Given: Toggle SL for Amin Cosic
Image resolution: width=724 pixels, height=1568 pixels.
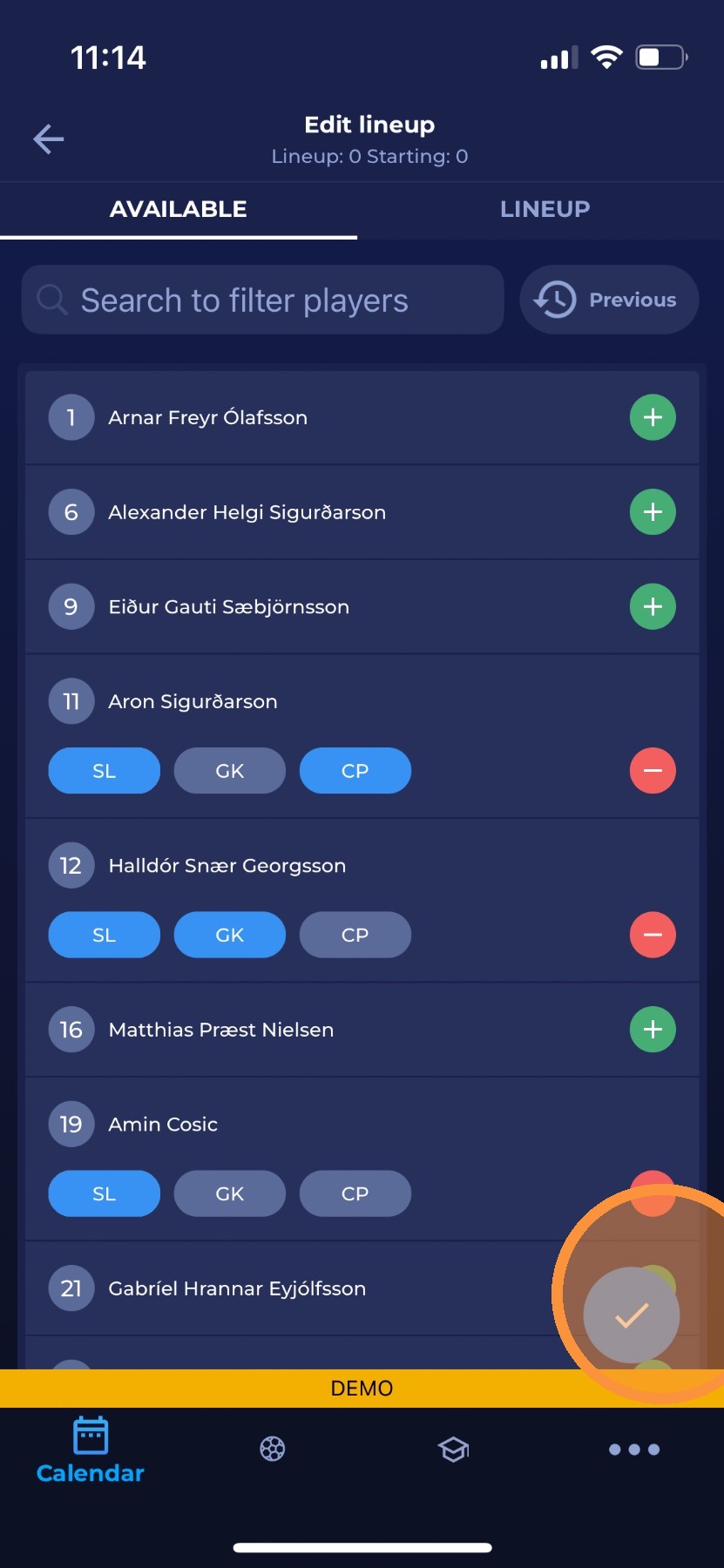Looking at the screenshot, I should coord(104,1193).
